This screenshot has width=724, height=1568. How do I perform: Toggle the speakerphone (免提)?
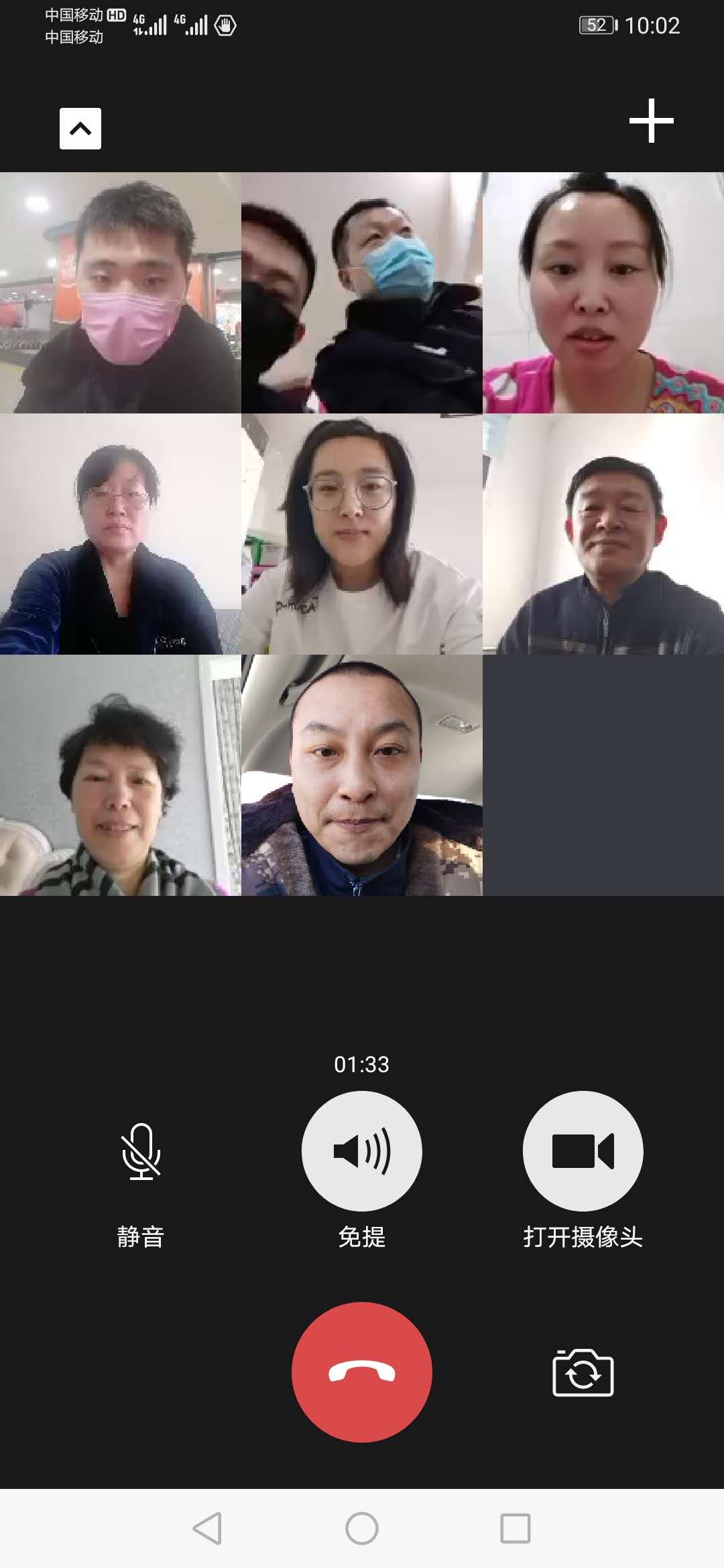(x=362, y=1151)
